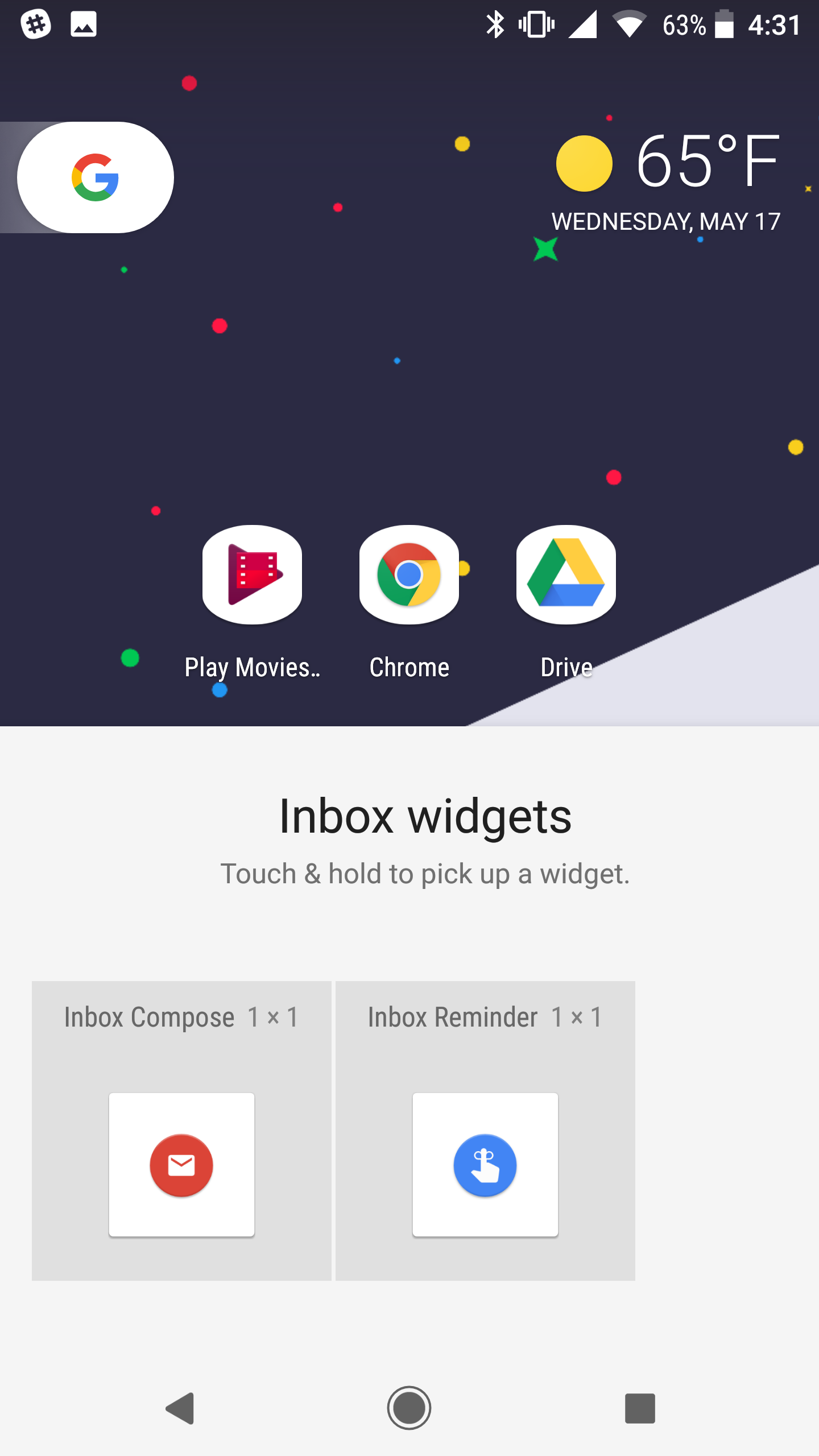The height and width of the screenshot is (1456, 819).
Task: Launch Chrome browser
Action: 409,574
